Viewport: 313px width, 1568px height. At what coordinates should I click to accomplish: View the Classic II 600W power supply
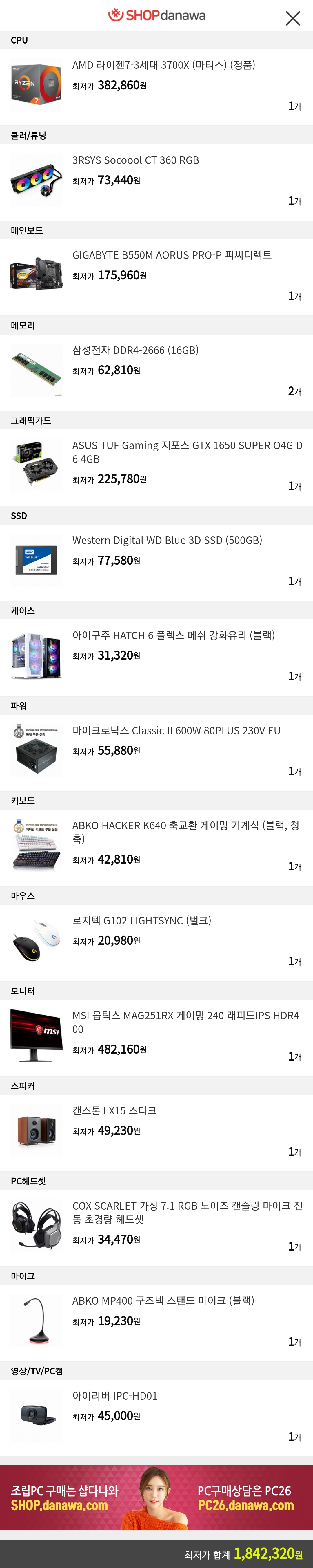[176, 730]
